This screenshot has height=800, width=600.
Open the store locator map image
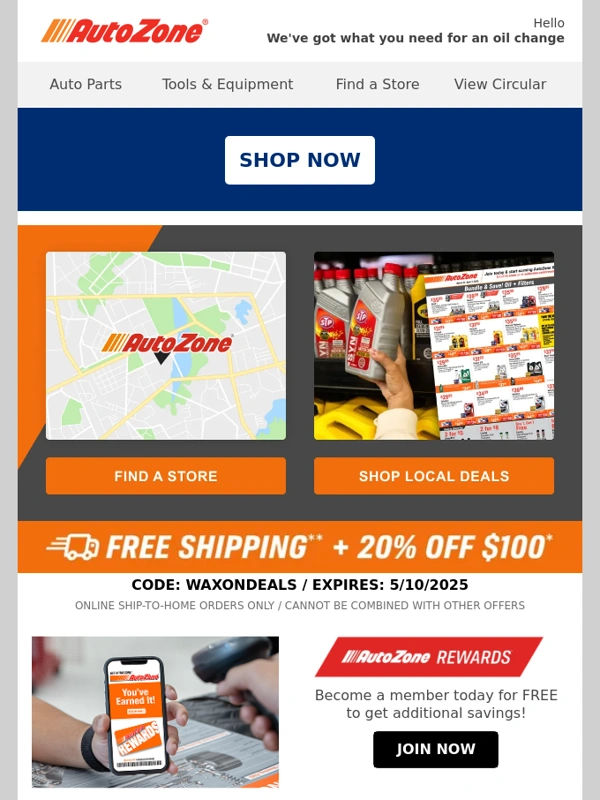166,345
